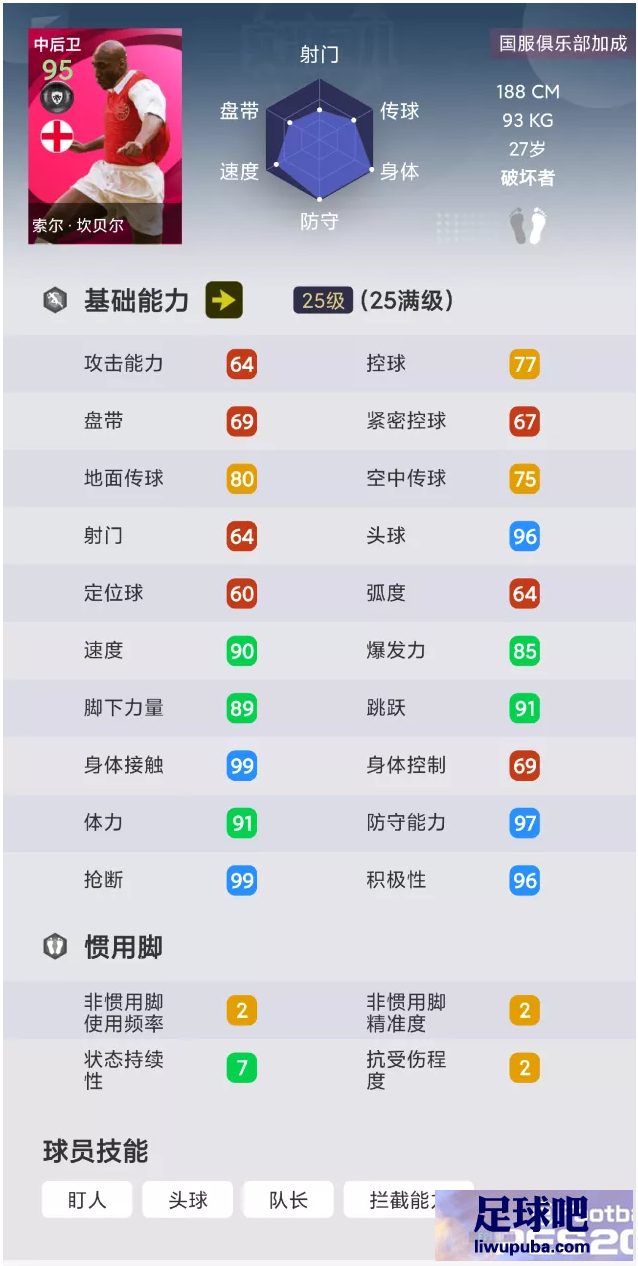Open the 国服俱乐部加成 button
This screenshot has height=1266, width=638.
click(x=563, y=44)
